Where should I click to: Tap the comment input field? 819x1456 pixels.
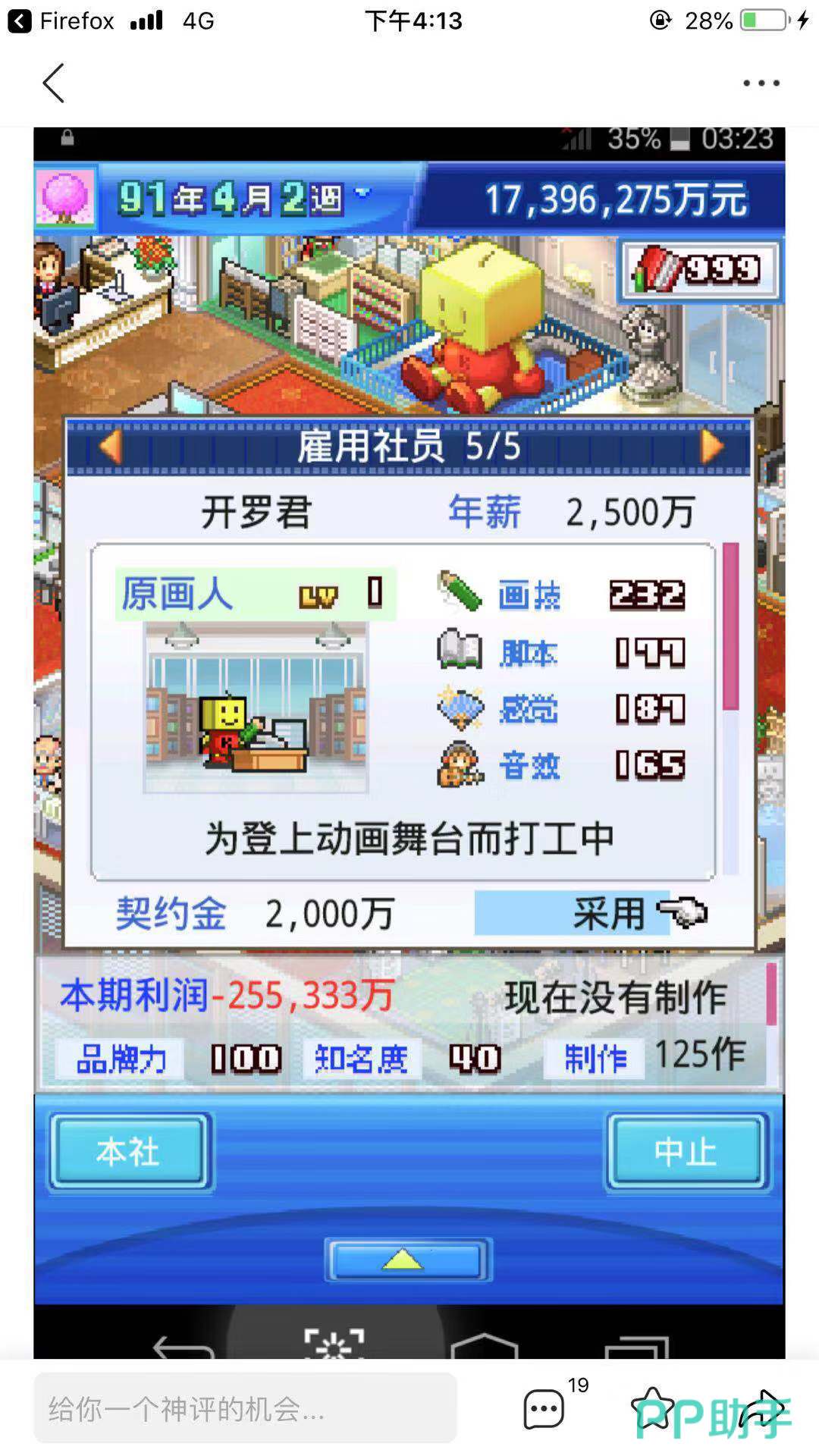(x=245, y=1410)
